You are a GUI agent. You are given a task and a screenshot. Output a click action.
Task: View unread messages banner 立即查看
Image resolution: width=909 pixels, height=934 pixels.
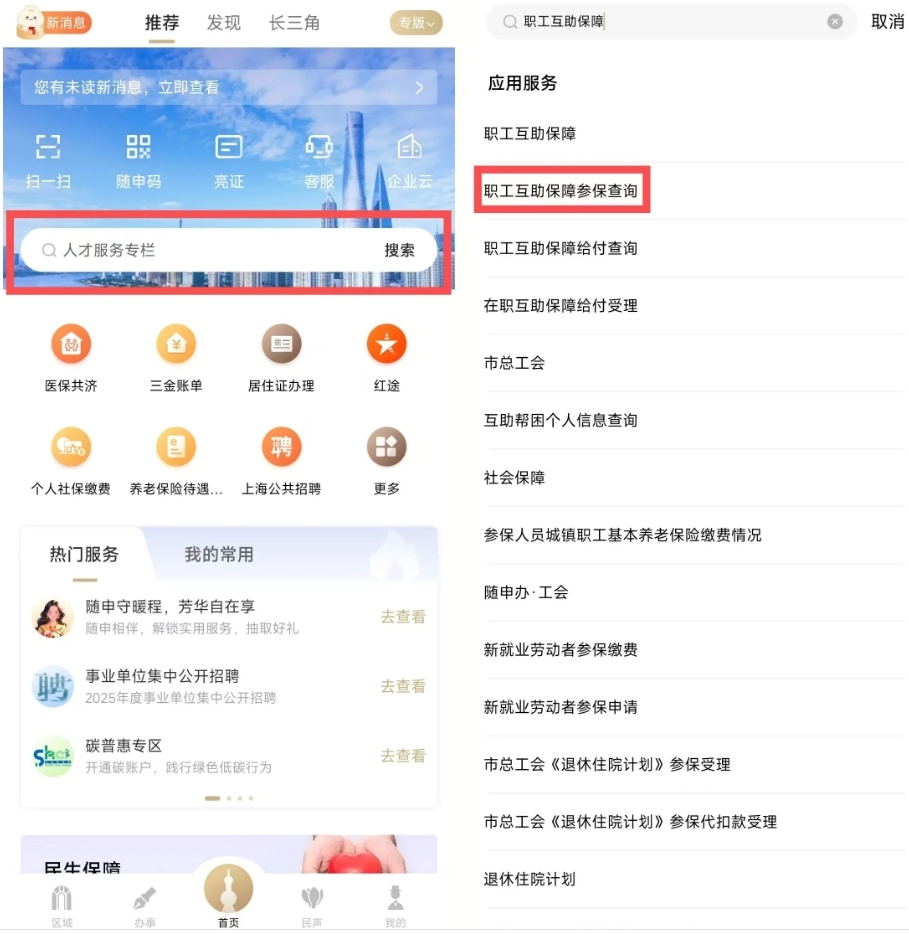[x=229, y=88]
